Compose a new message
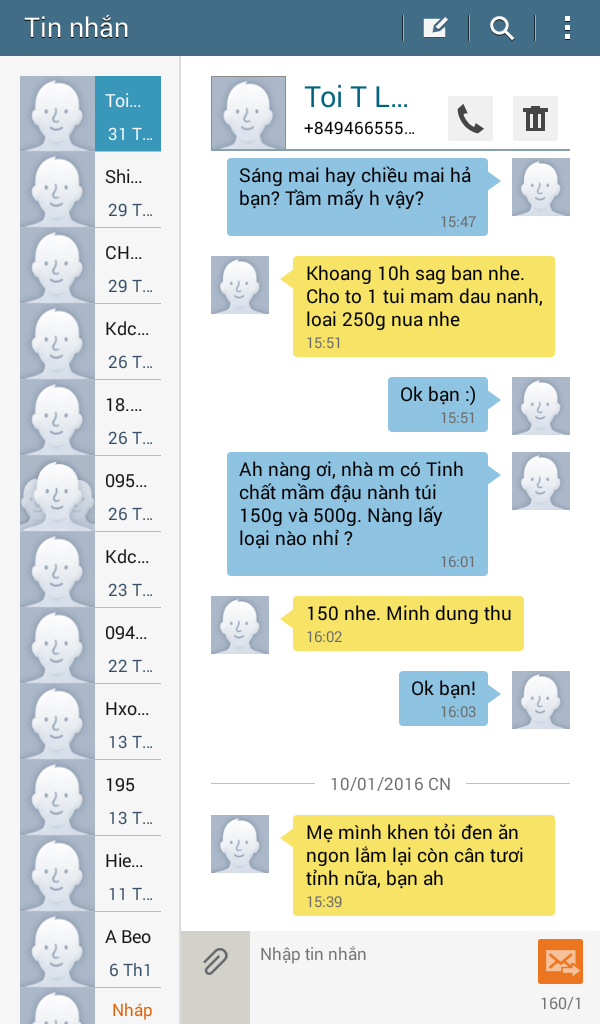Image resolution: width=600 pixels, height=1024 pixels. click(x=435, y=28)
